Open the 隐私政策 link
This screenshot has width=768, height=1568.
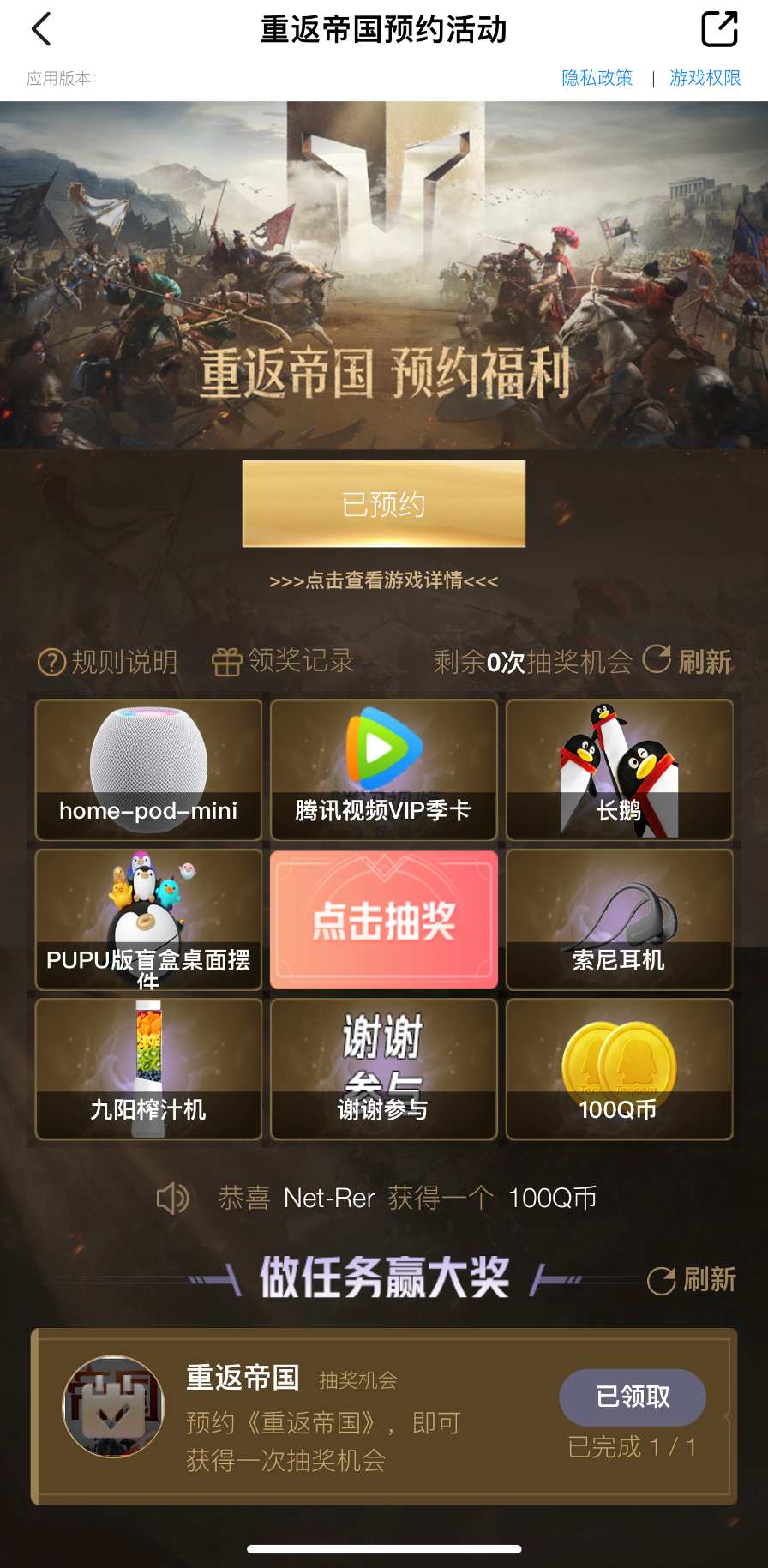(597, 78)
